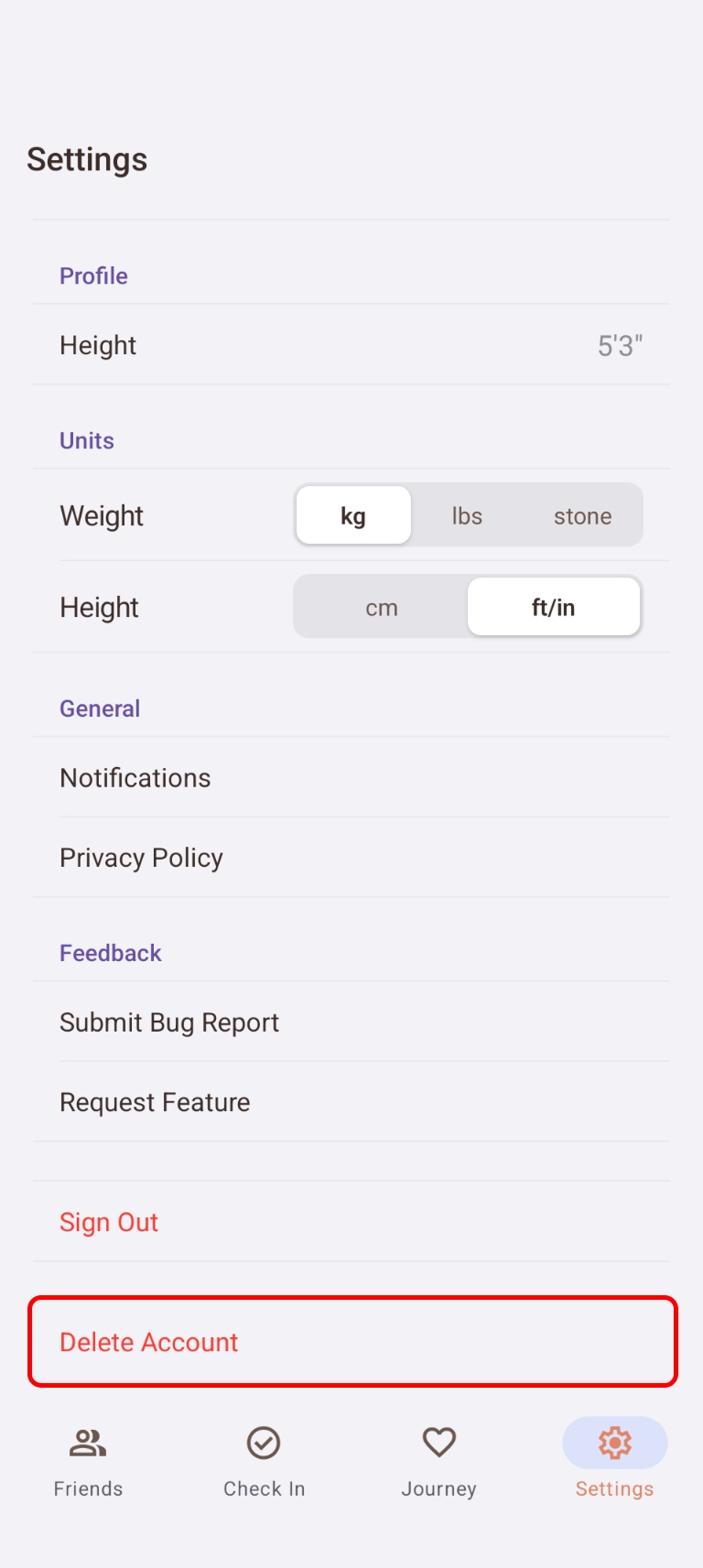Screen dimensions: 703x1568
Task: Edit the Height value 5'3"
Action: tap(620, 344)
